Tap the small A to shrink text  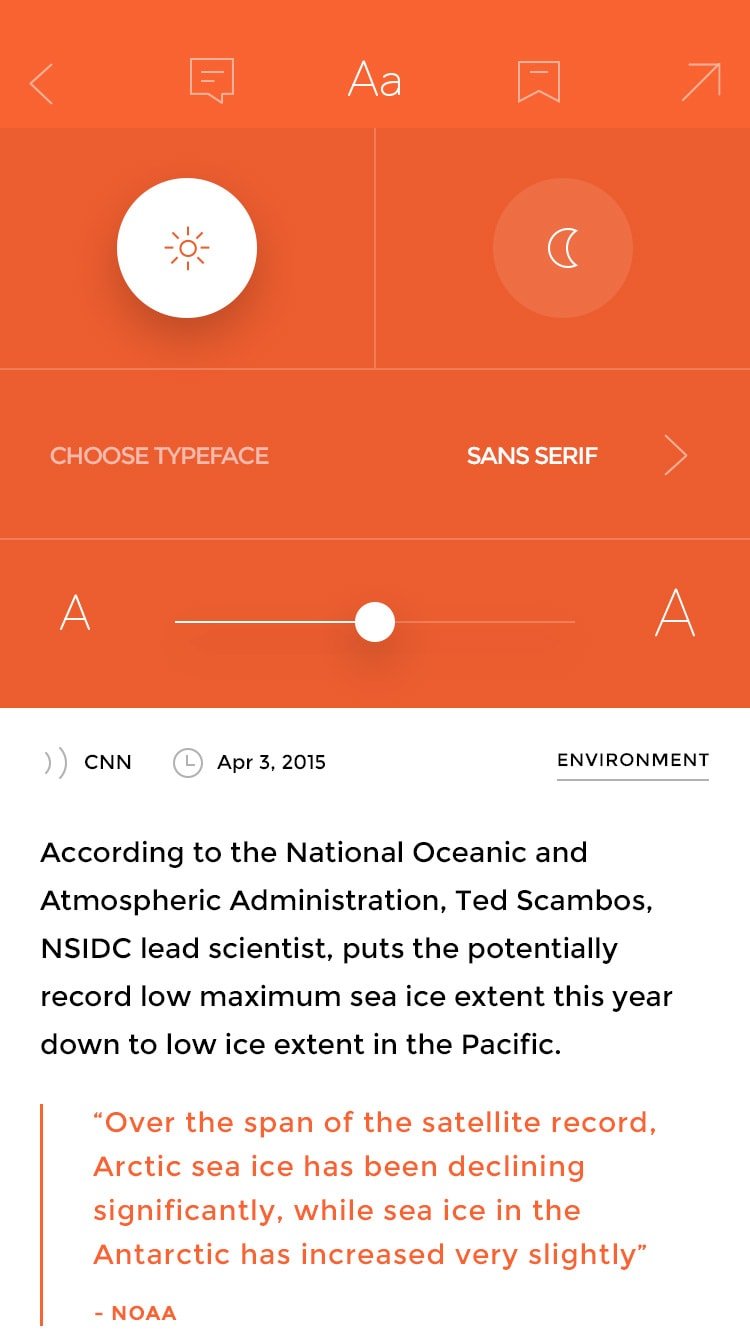75,613
